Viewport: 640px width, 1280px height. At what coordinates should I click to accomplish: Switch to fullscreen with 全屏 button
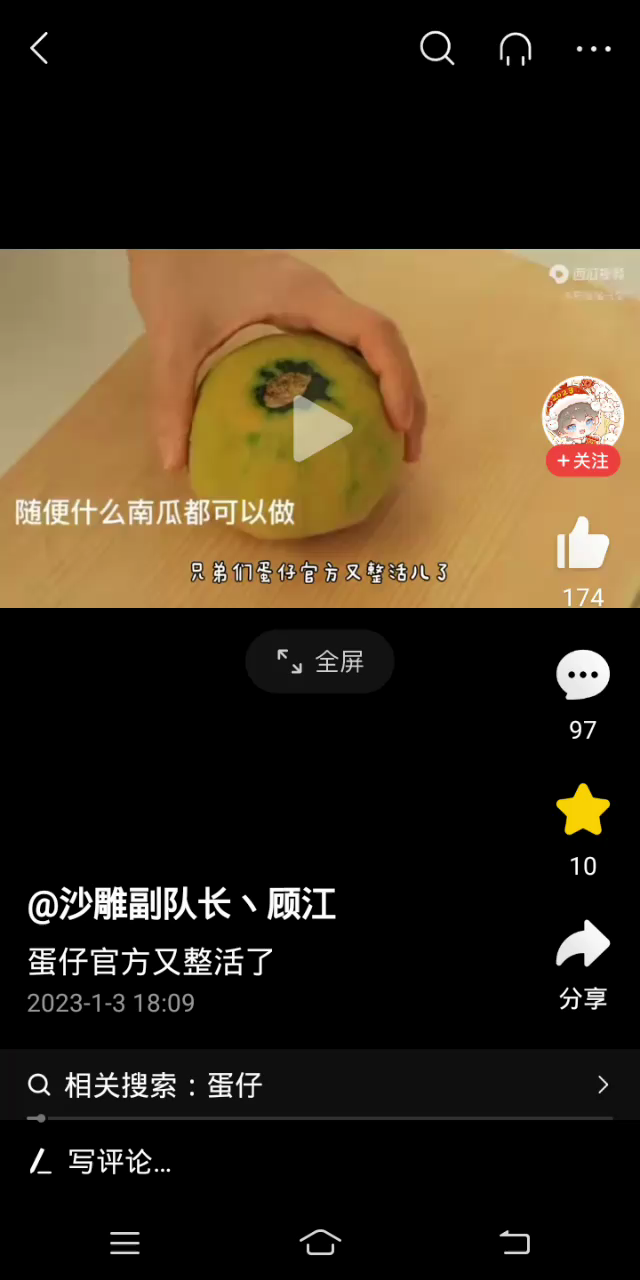point(320,661)
